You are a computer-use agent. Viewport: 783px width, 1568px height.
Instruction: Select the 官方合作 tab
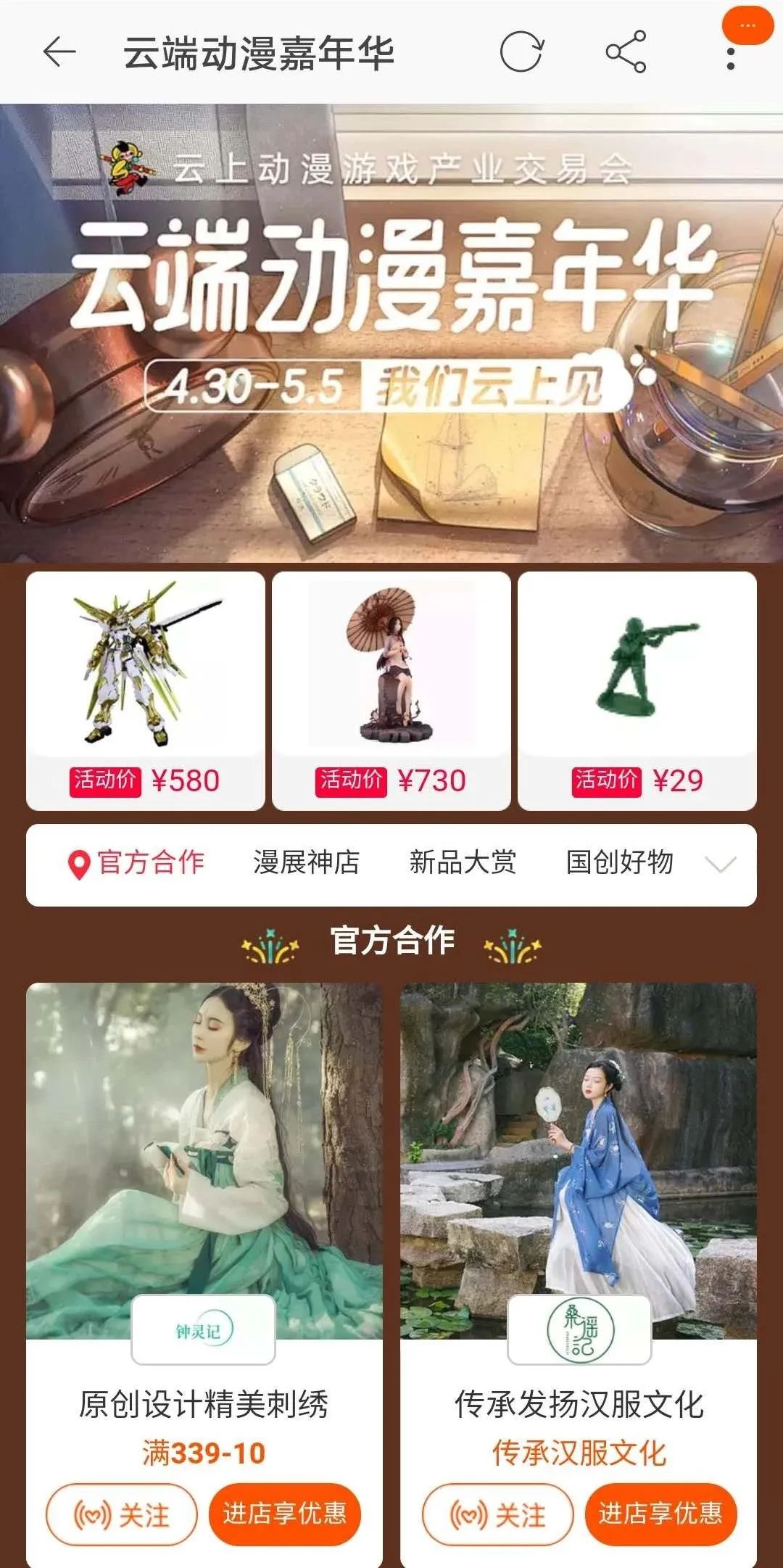136,863
